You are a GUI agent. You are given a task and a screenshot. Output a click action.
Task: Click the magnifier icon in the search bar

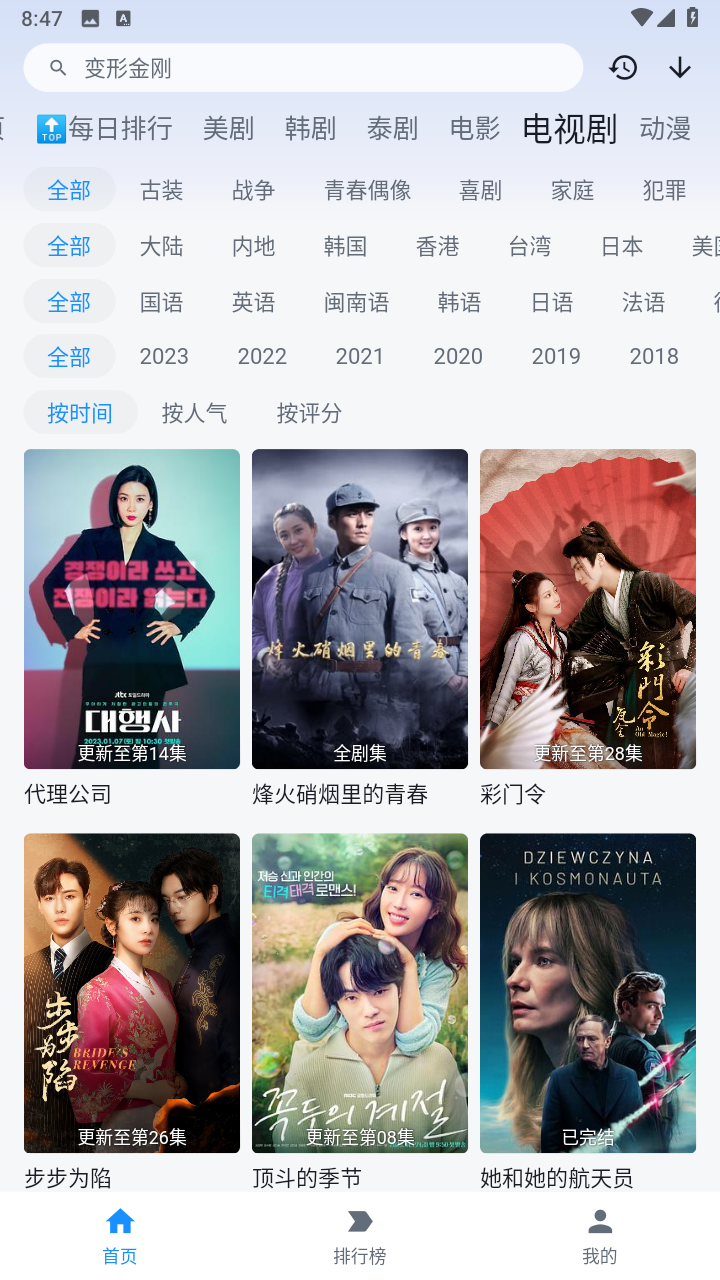57,67
